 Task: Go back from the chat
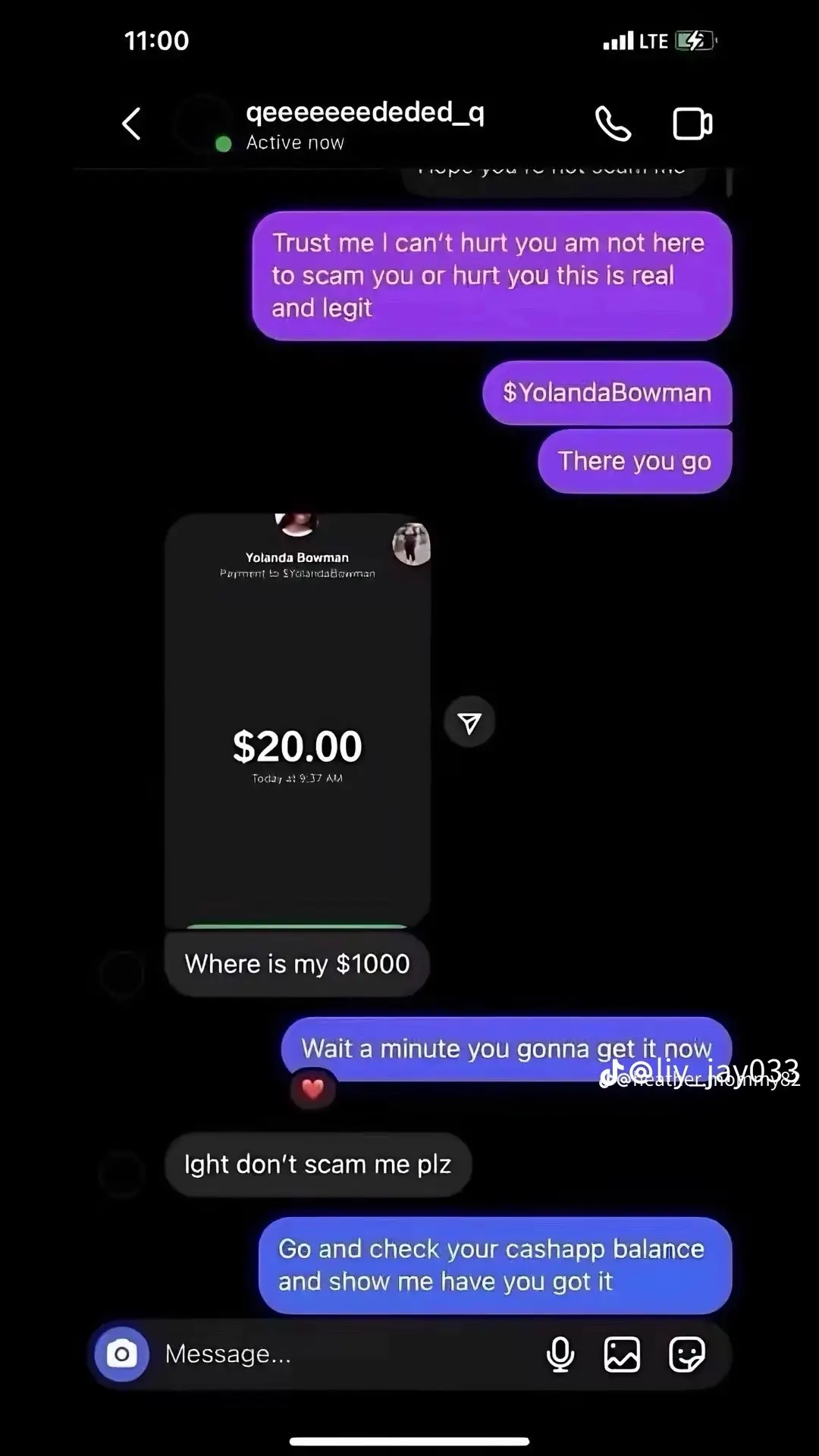pyautogui.click(x=132, y=124)
